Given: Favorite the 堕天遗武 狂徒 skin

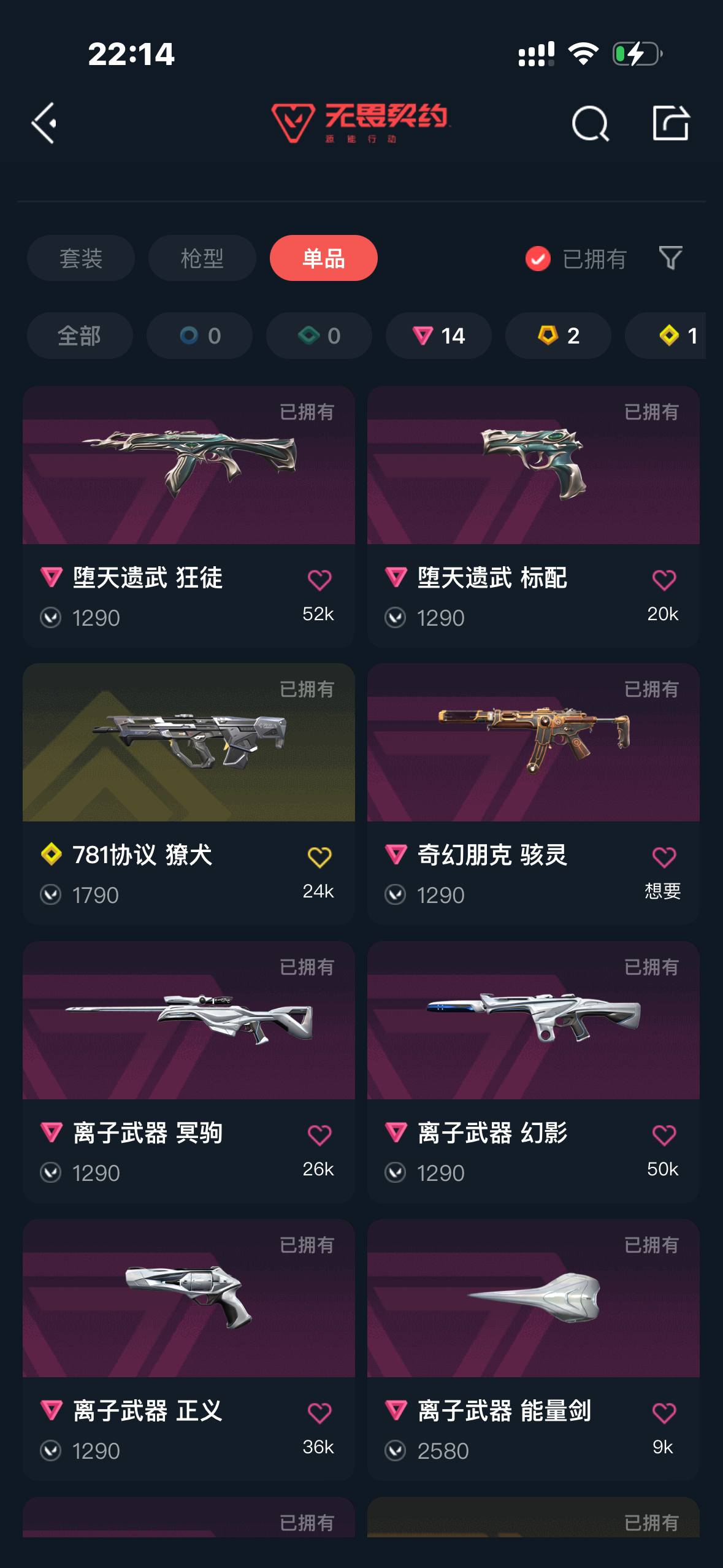Looking at the screenshot, I should coord(321,577).
